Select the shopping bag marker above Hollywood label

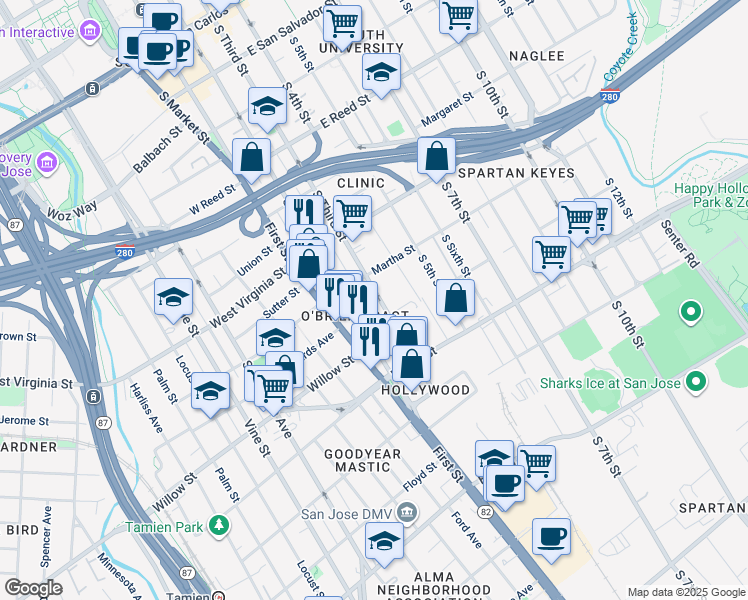(411, 364)
